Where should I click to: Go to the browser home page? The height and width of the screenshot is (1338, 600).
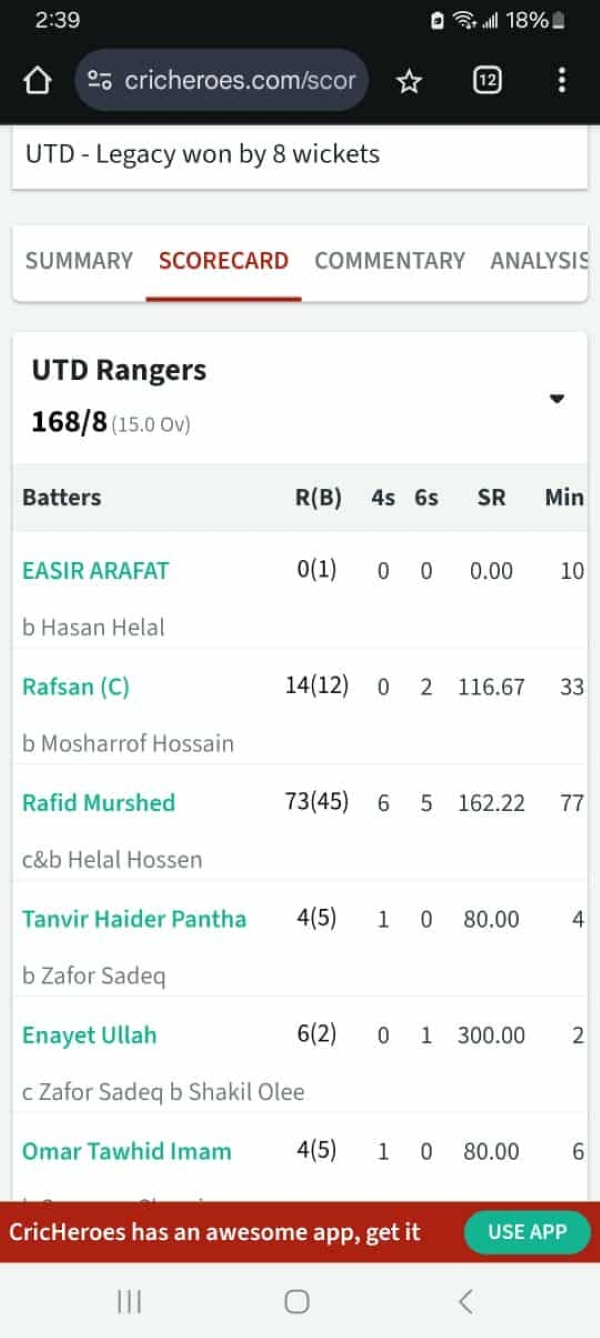37,81
